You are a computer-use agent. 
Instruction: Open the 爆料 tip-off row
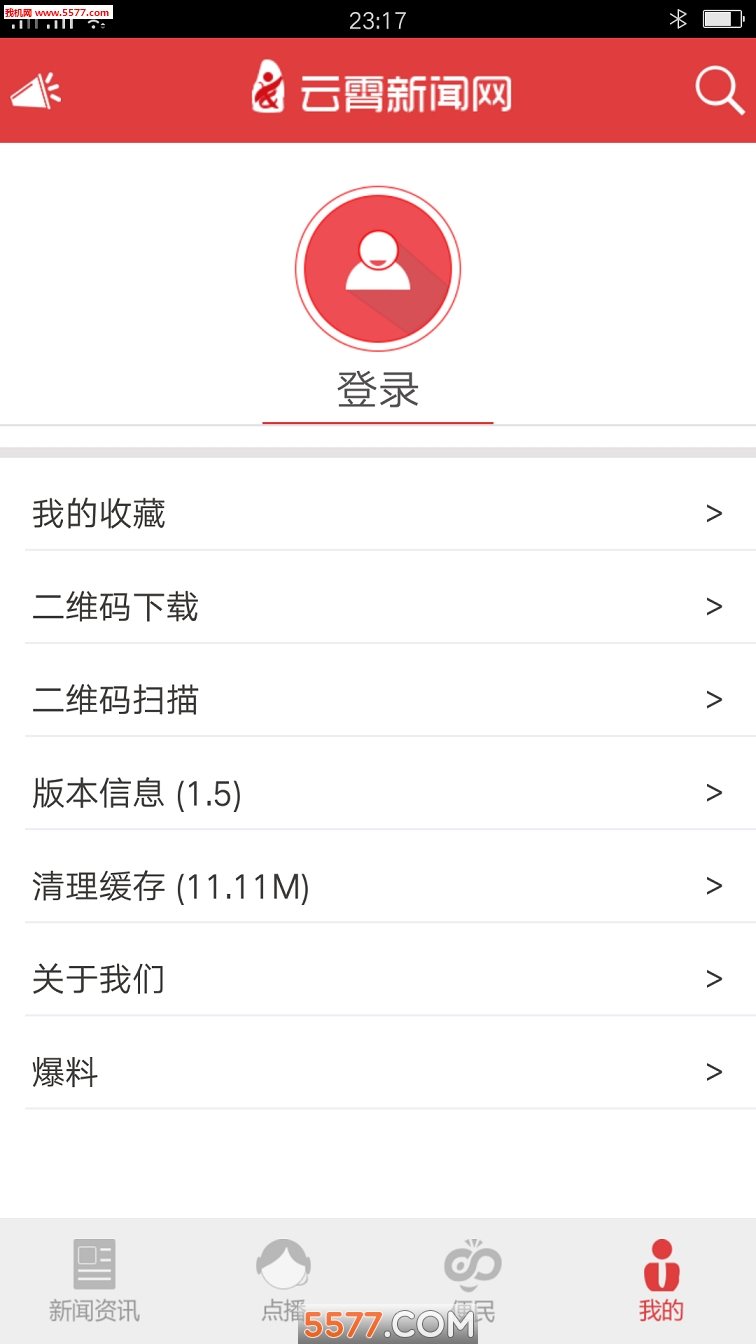pyautogui.click(x=378, y=1072)
